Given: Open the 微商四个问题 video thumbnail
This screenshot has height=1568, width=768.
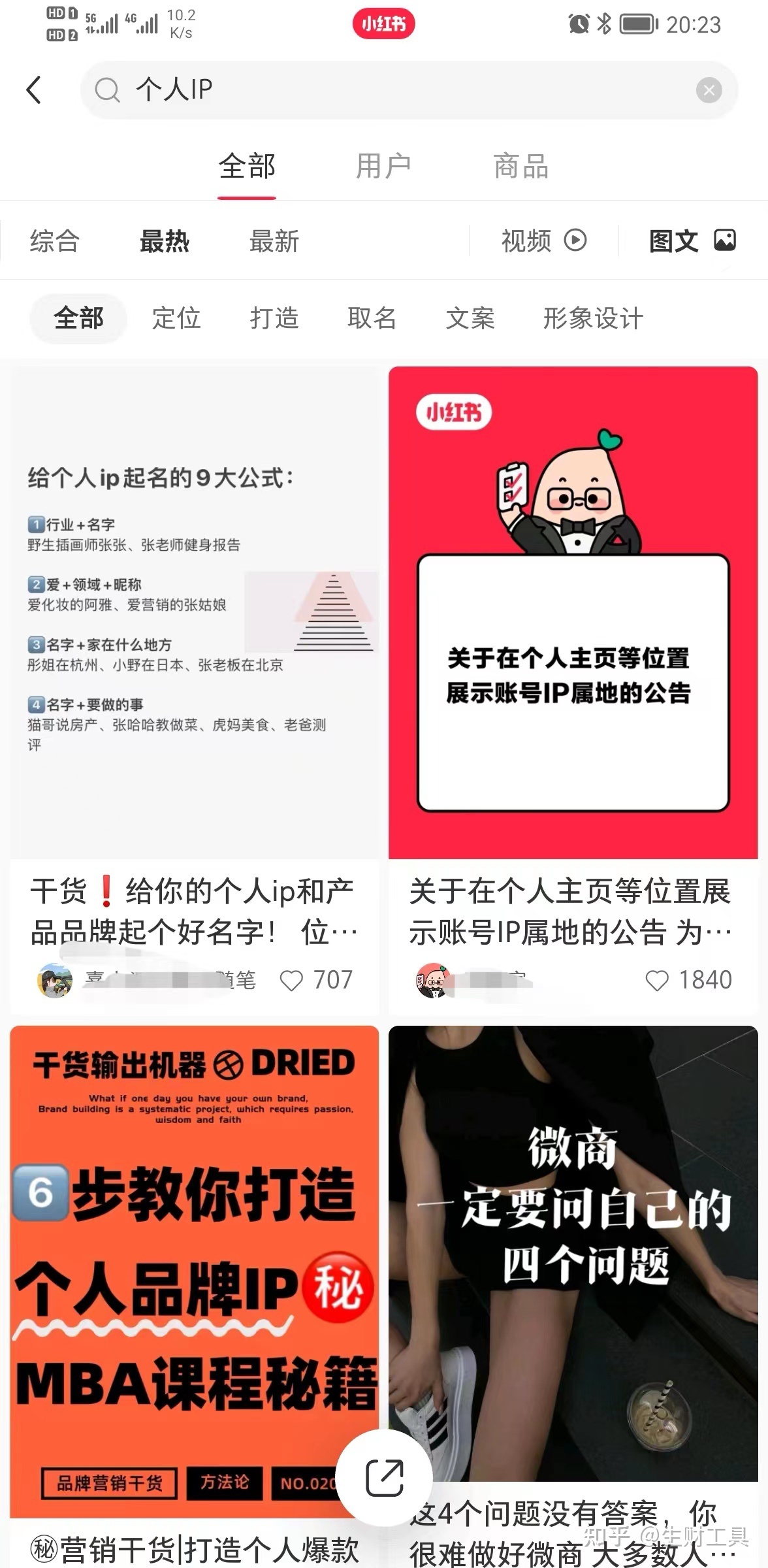Looking at the screenshot, I should (573, 1261).
